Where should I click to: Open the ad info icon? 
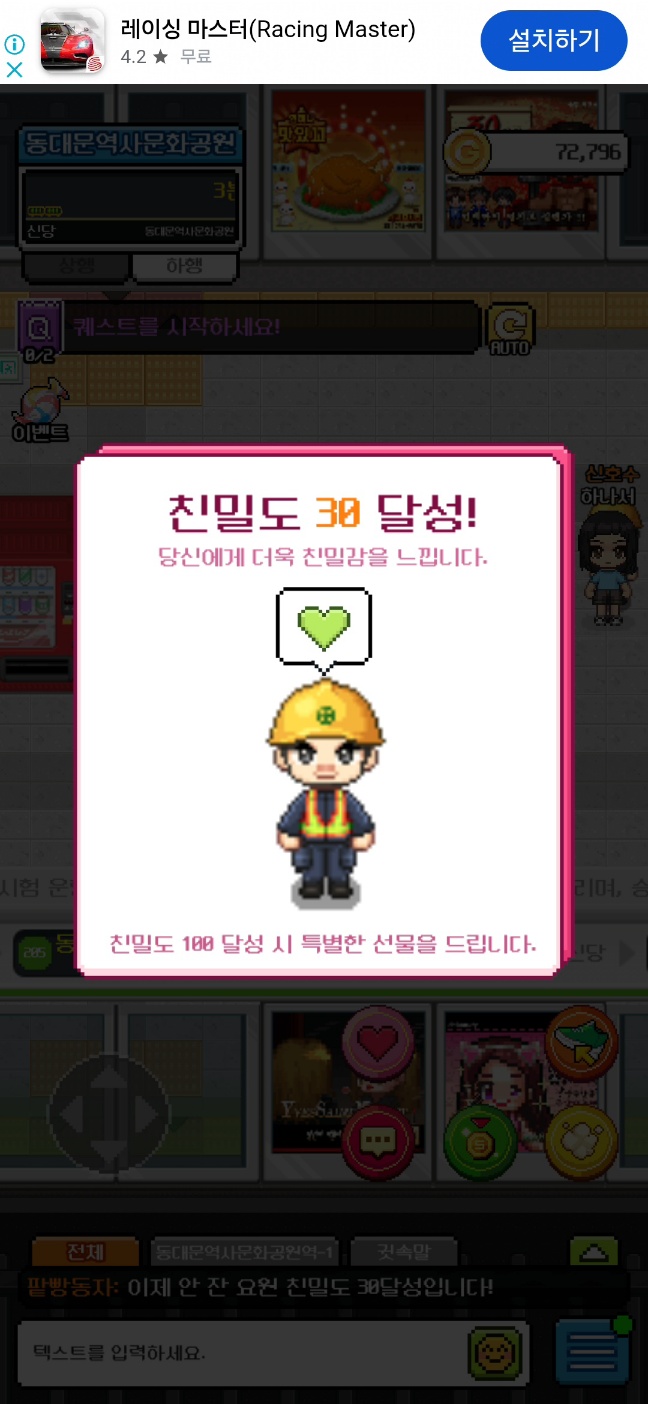[x=14, y=44]
